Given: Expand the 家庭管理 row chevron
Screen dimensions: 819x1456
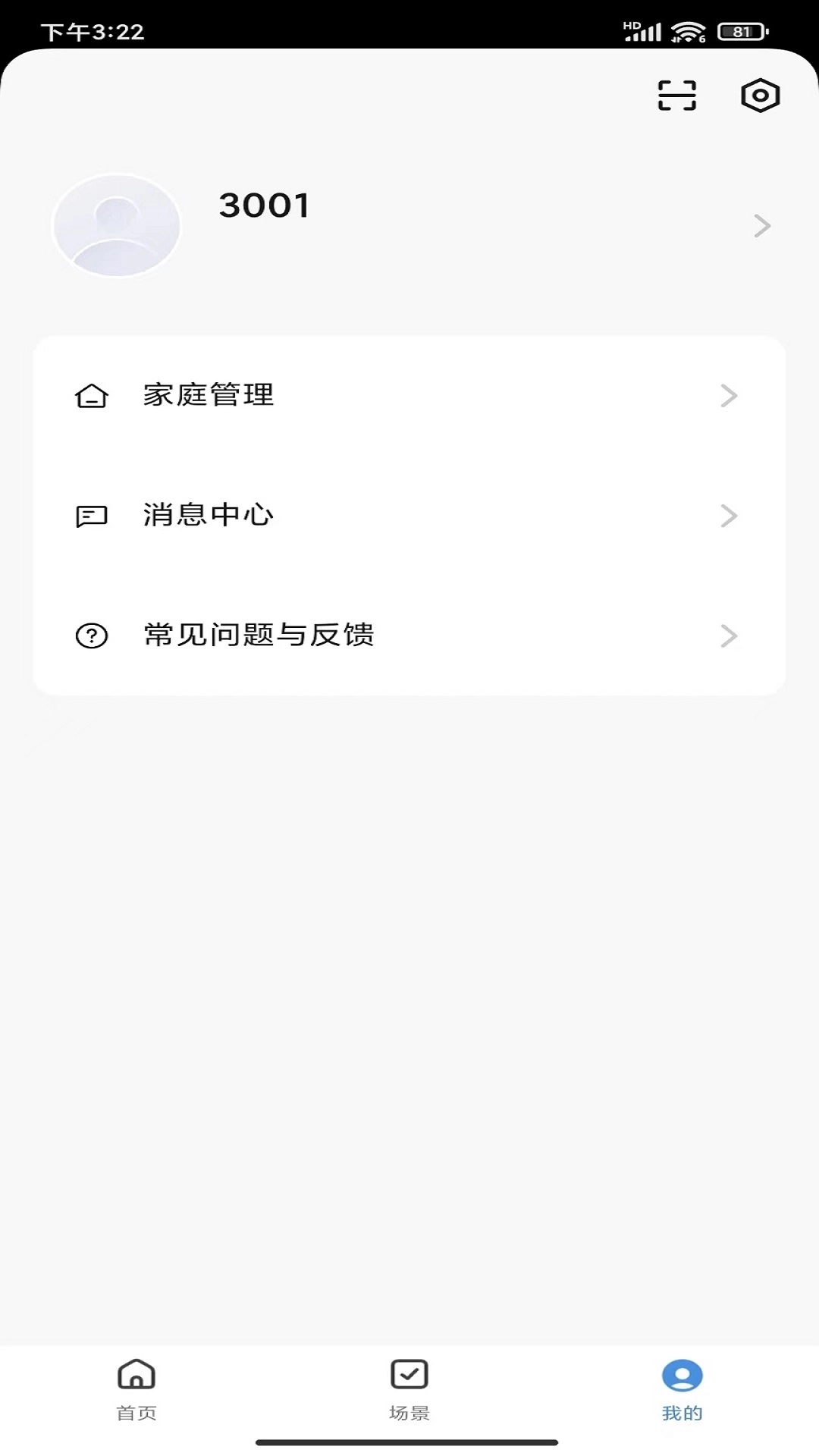Looking at the screenshot, I should (730, 395).
